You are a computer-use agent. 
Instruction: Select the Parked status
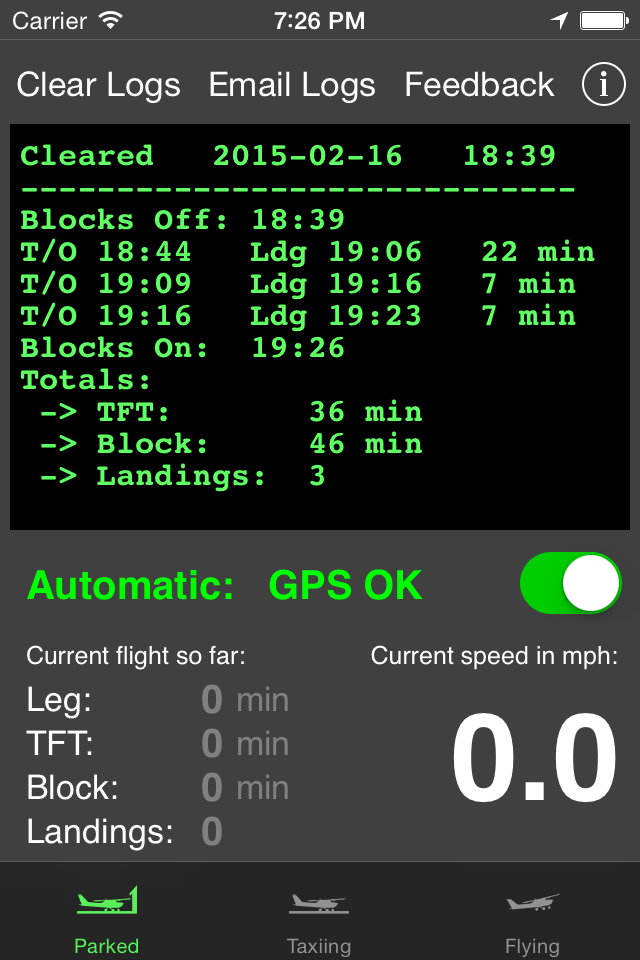(x=106, y=918)
